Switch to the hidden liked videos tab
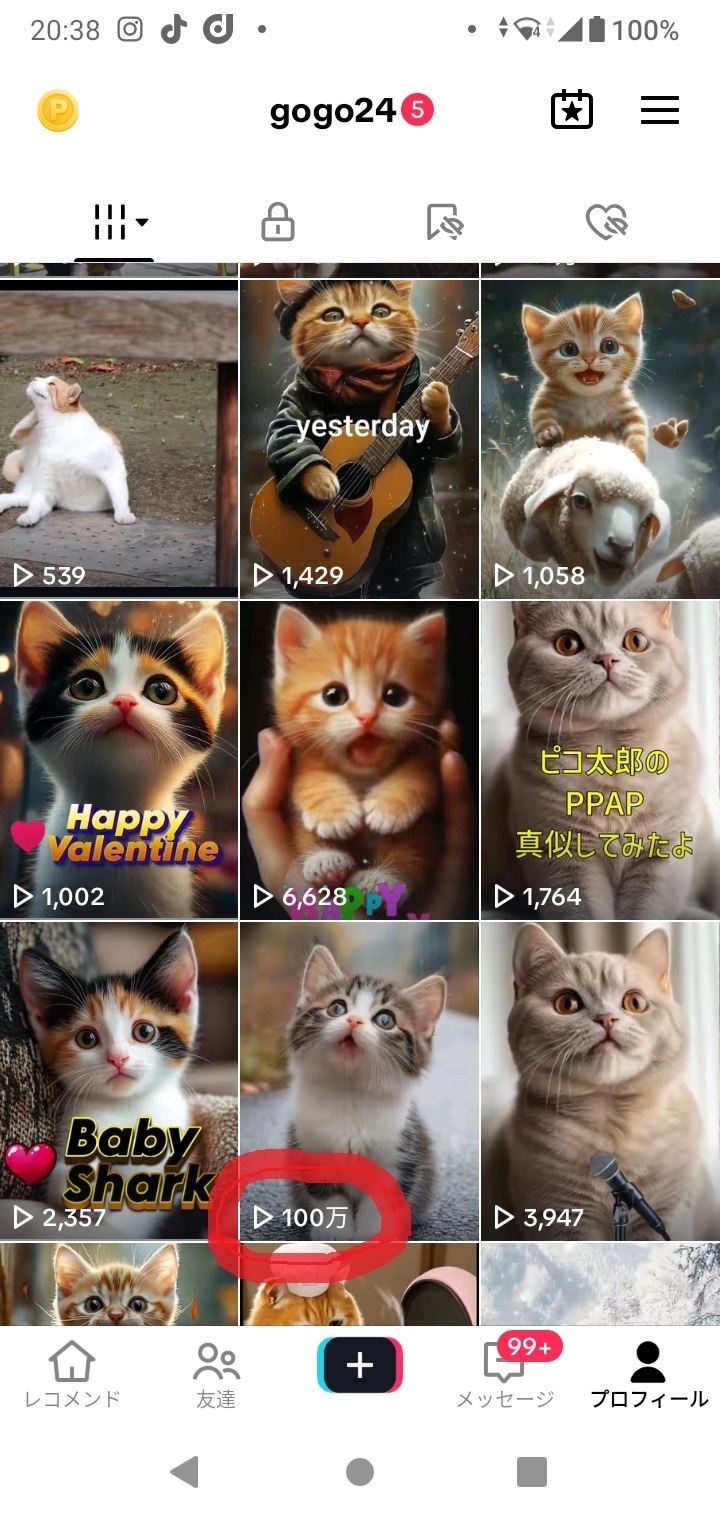Screen dimensions: 720x1520 point(606,221)
